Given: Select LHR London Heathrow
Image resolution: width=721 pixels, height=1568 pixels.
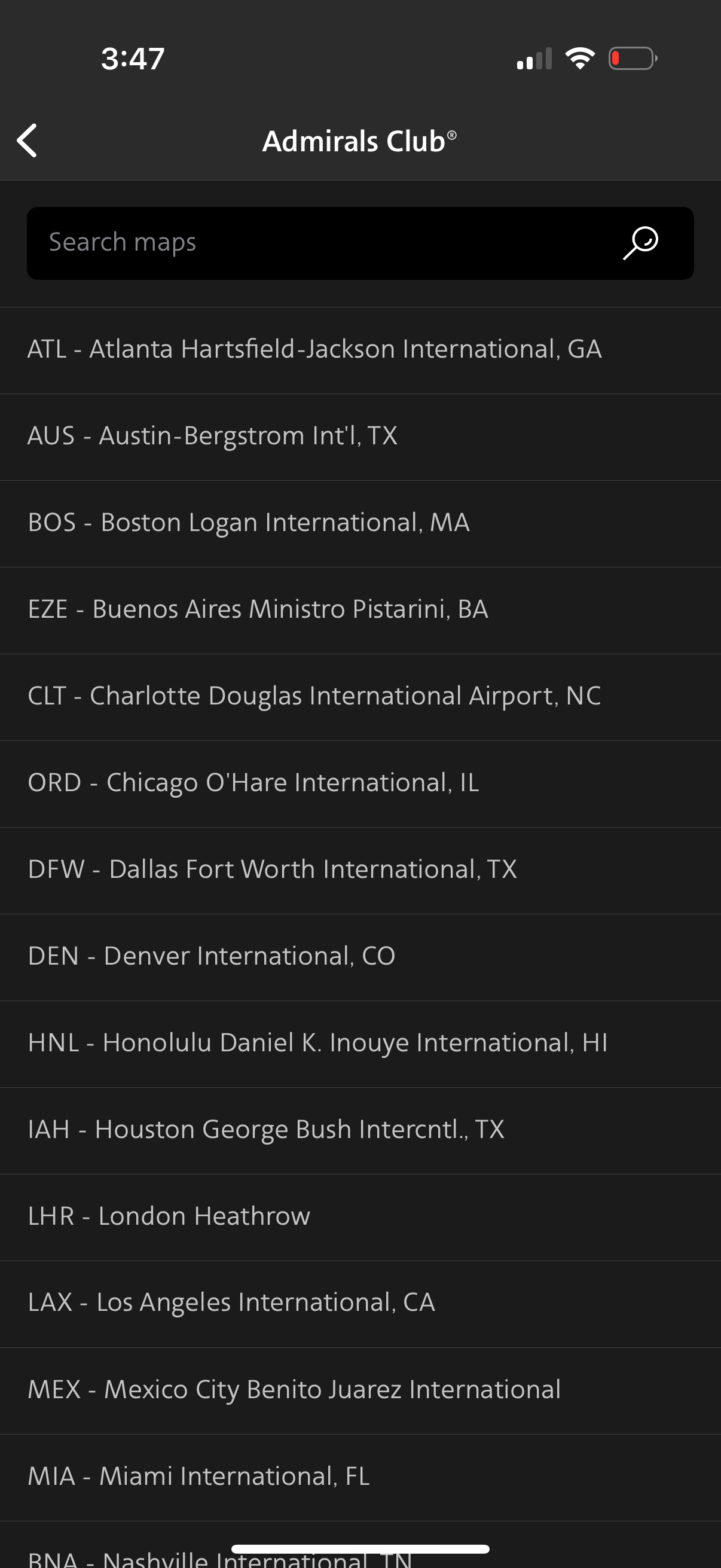Looking at the screenshot, I should coord(169,1216).
